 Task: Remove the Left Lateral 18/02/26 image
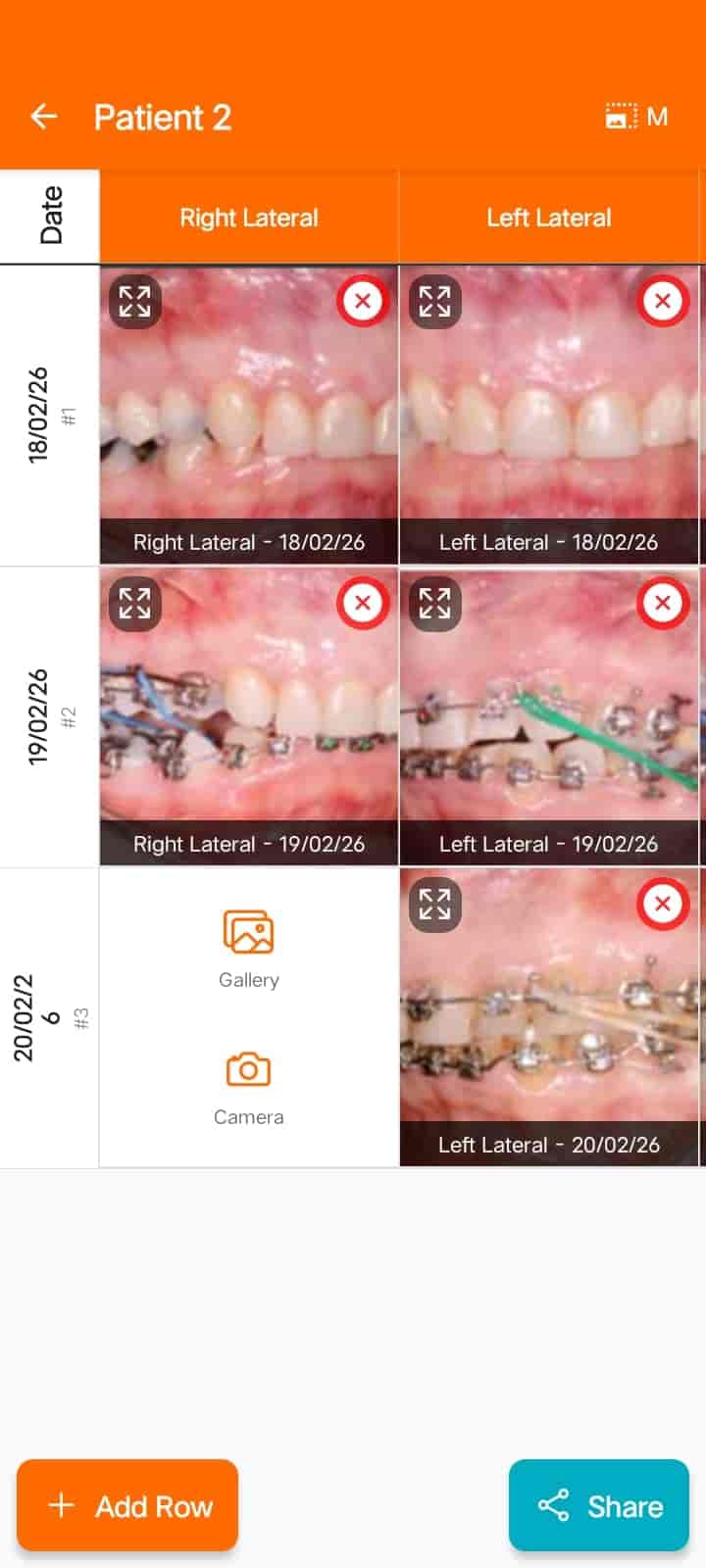(x=663, y=302)
